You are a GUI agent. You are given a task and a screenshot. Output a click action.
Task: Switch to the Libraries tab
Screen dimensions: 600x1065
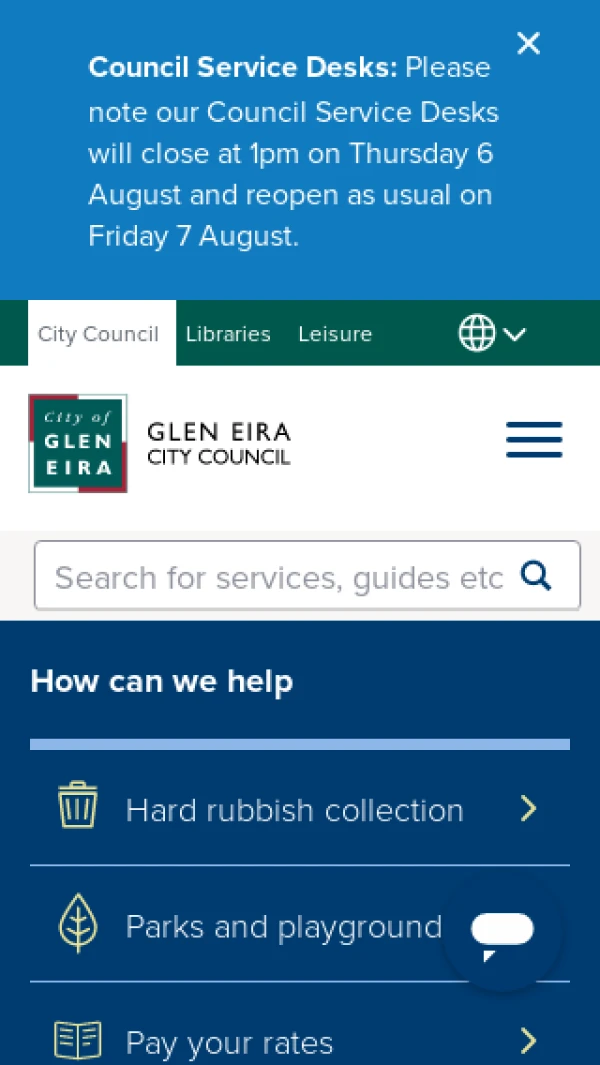tap(228, 333)
